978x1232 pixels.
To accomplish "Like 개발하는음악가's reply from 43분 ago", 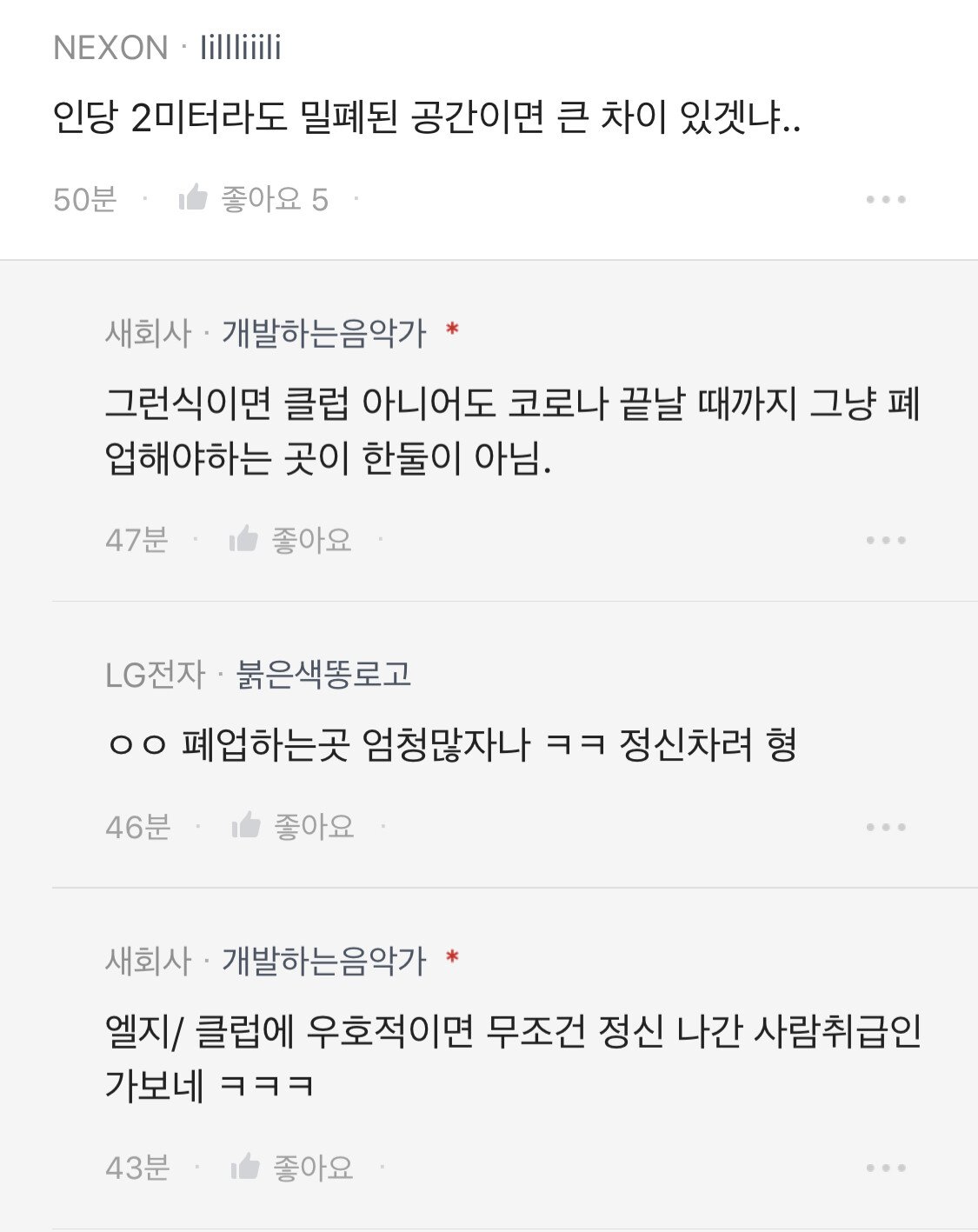I will point(292,1167).
